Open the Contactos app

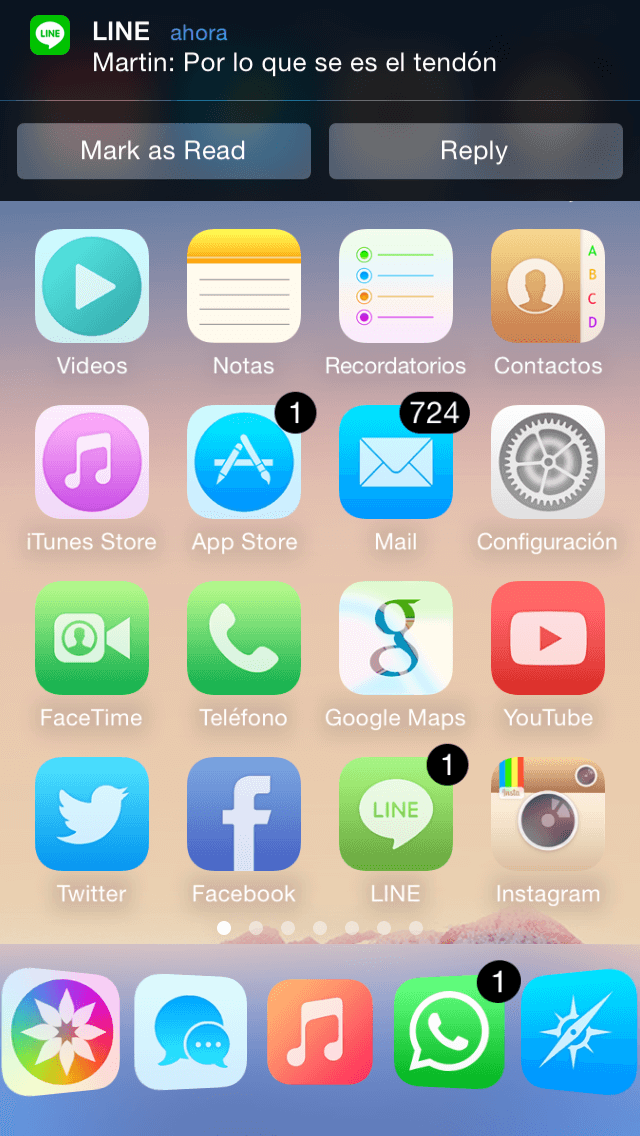[548, 286]
